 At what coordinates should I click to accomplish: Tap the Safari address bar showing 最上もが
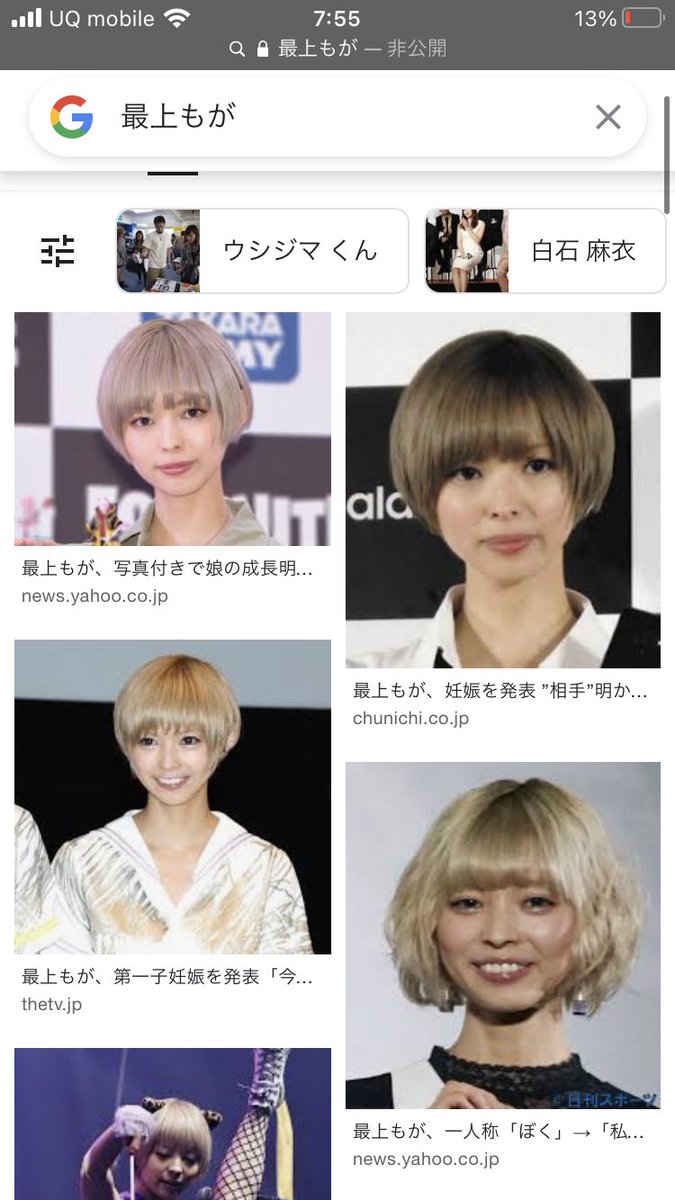pyautogui.click(x=337, y=48)
